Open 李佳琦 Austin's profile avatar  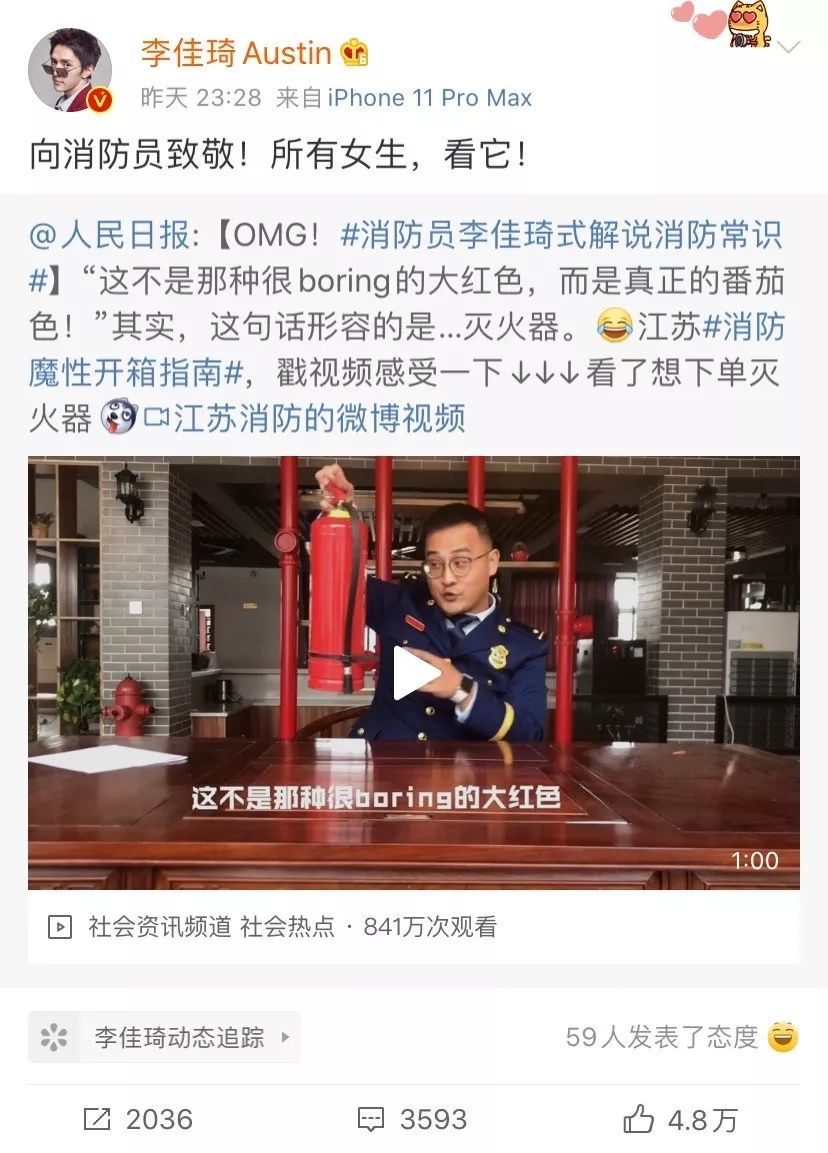pos(69,70)
